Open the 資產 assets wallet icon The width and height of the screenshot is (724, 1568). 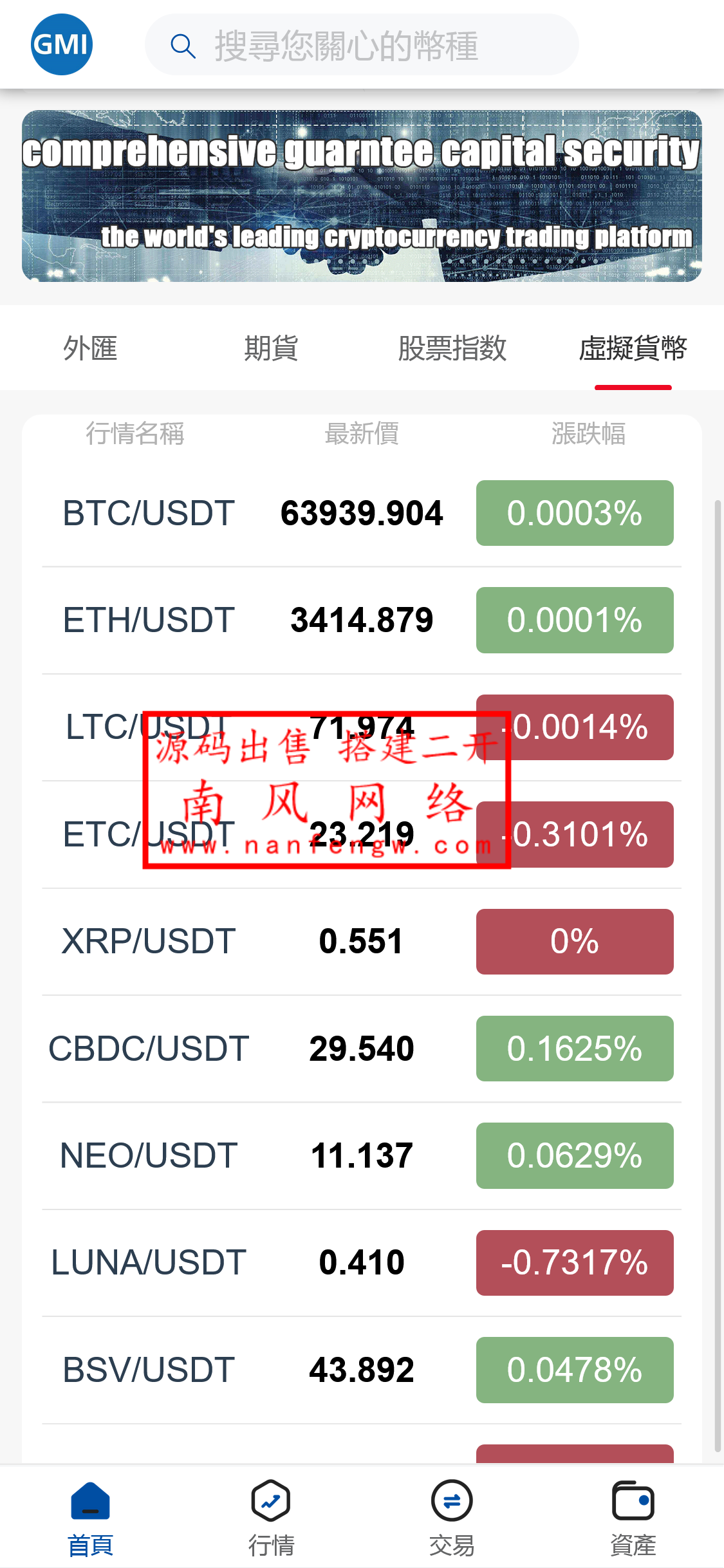[633, 1500]
